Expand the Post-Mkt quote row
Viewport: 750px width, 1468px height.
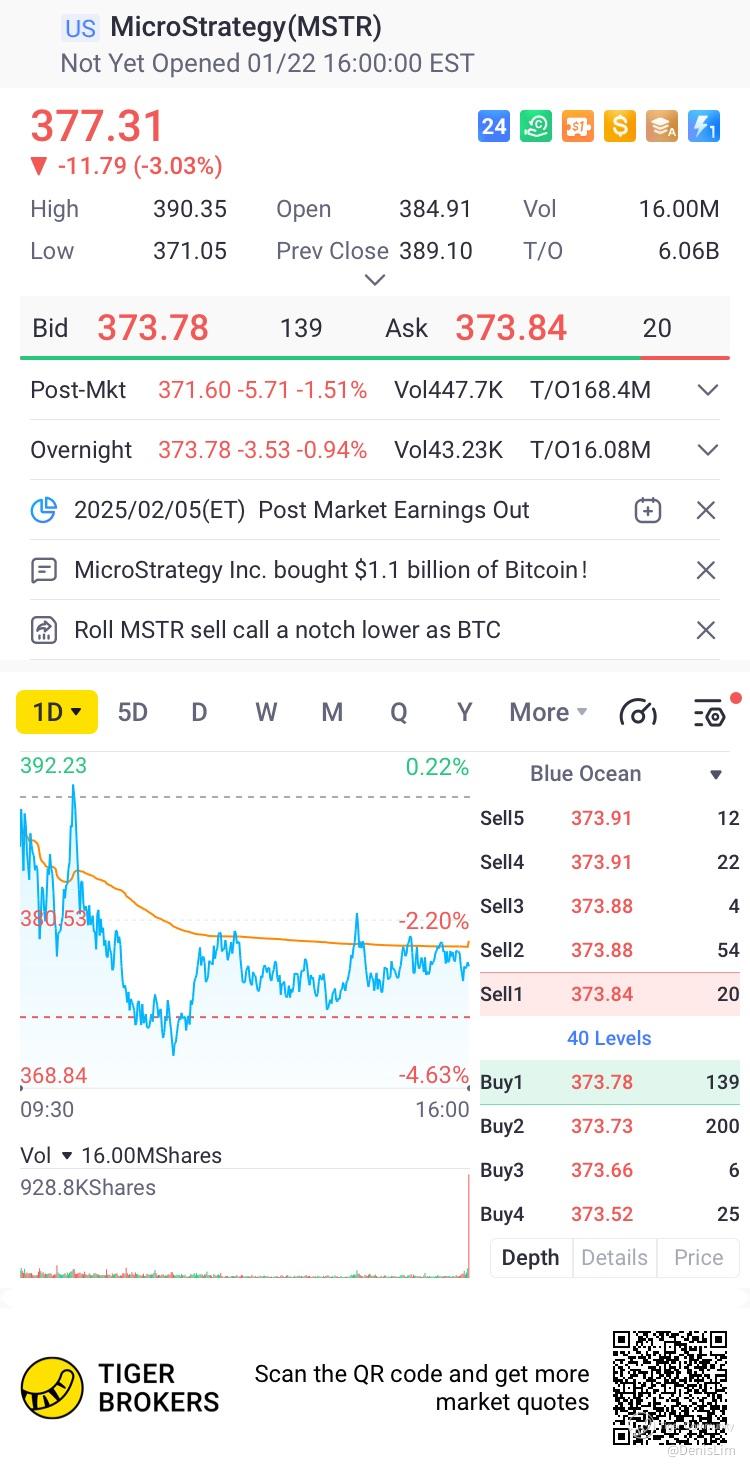[x=707, y=390]
